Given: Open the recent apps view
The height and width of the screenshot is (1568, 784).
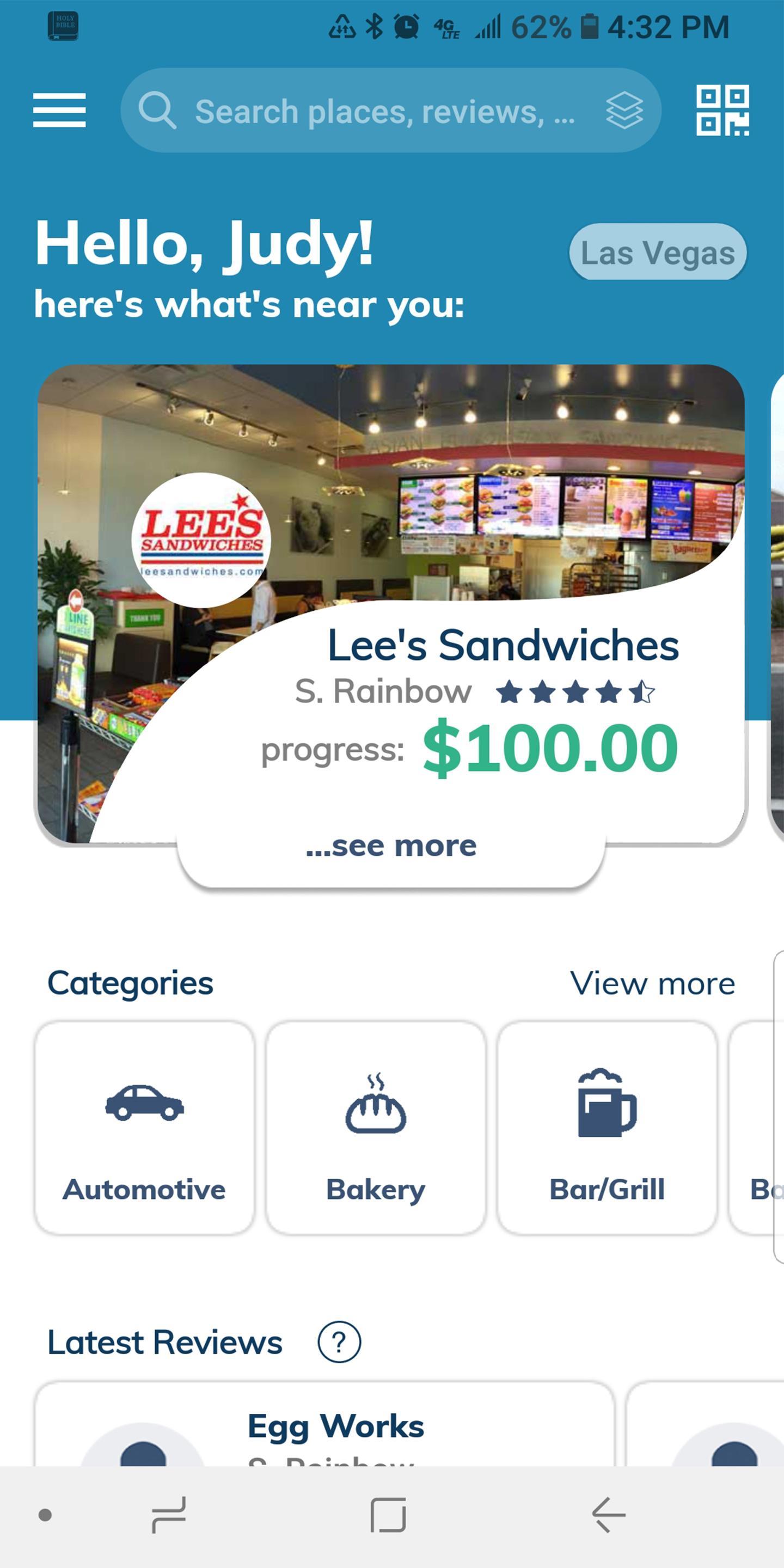Looking at the screenshot, I should (x=169, y=1515).
